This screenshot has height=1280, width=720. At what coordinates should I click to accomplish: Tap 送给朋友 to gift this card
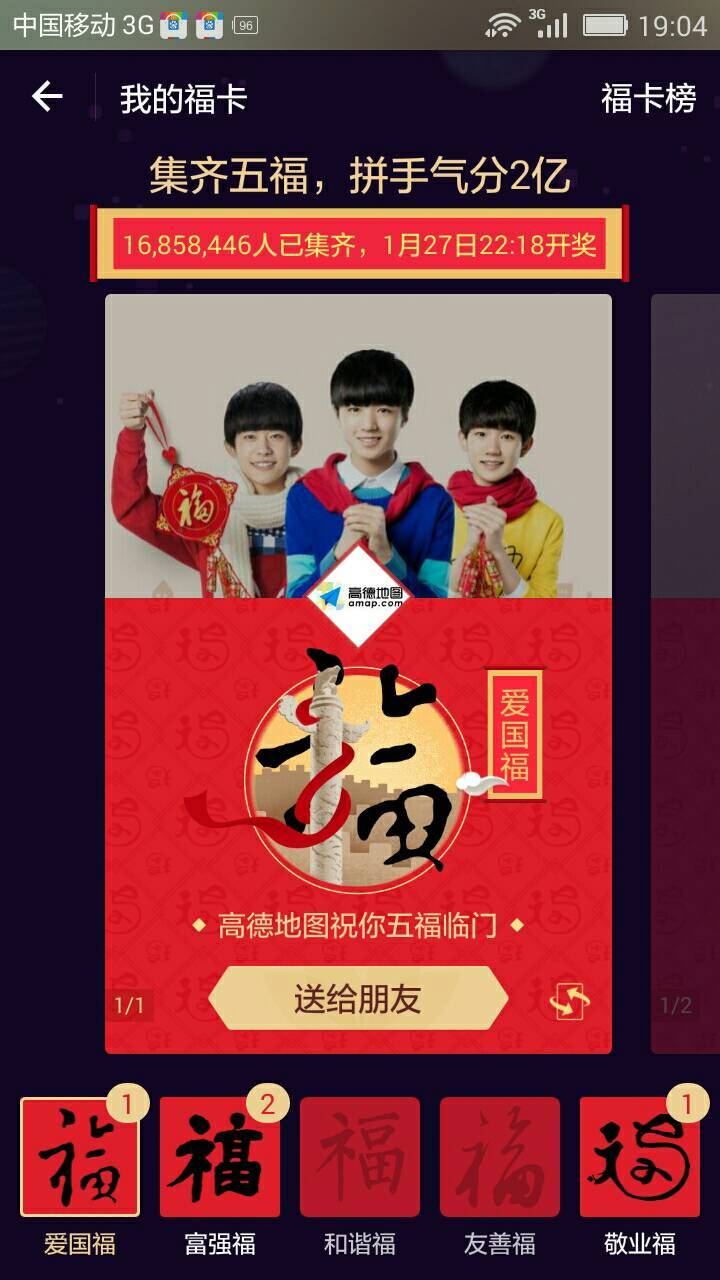358,998
